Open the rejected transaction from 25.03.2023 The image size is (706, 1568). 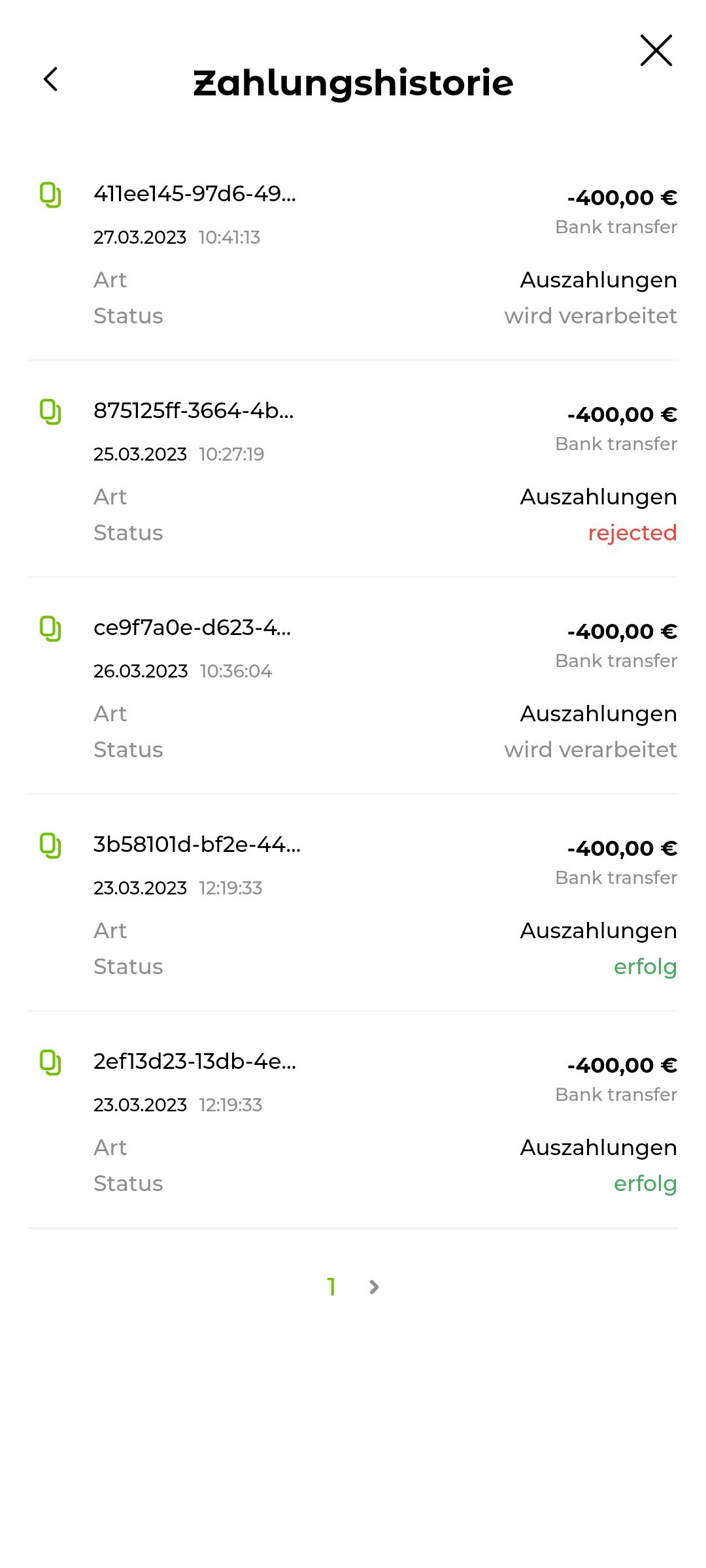coord(353,470)
